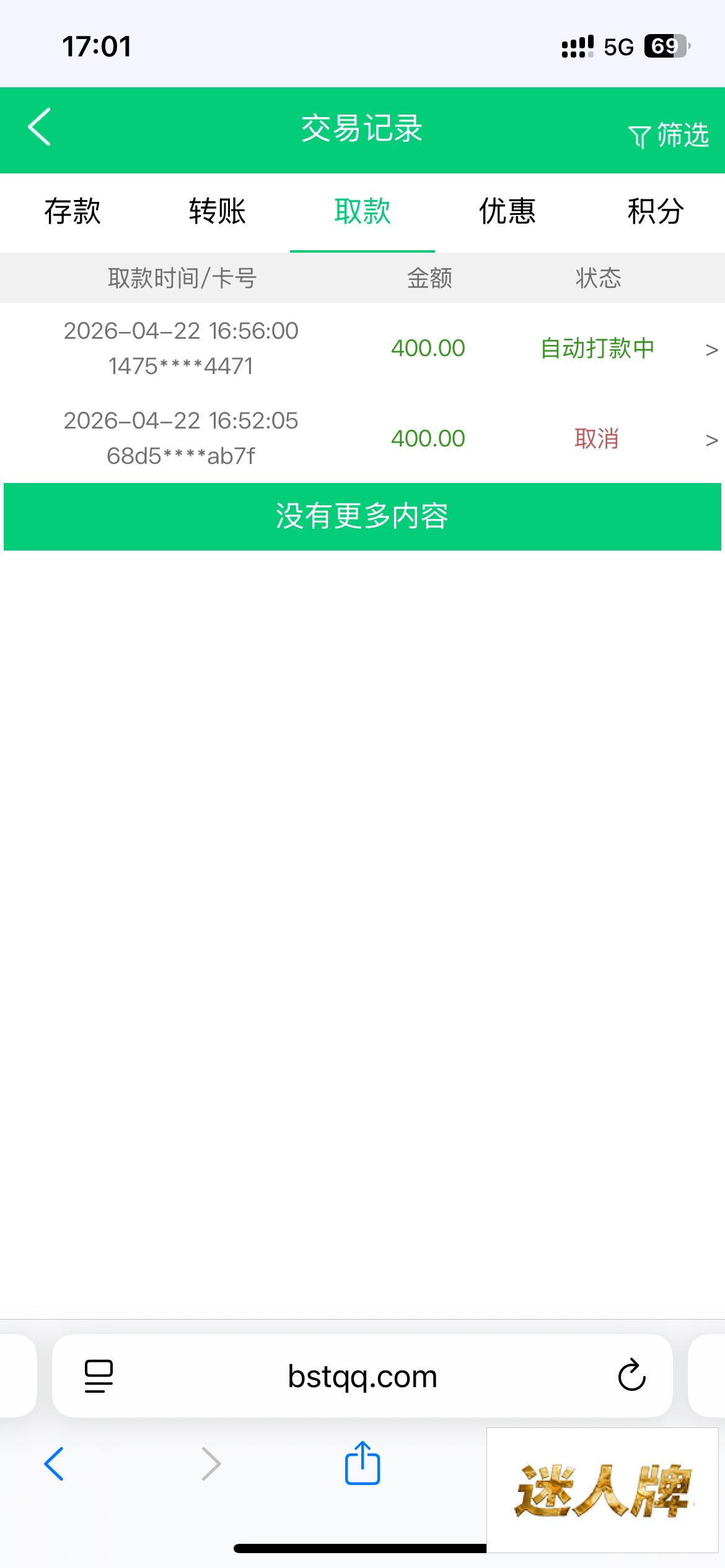Switch to the 优惠 tab

pos(507,212)
